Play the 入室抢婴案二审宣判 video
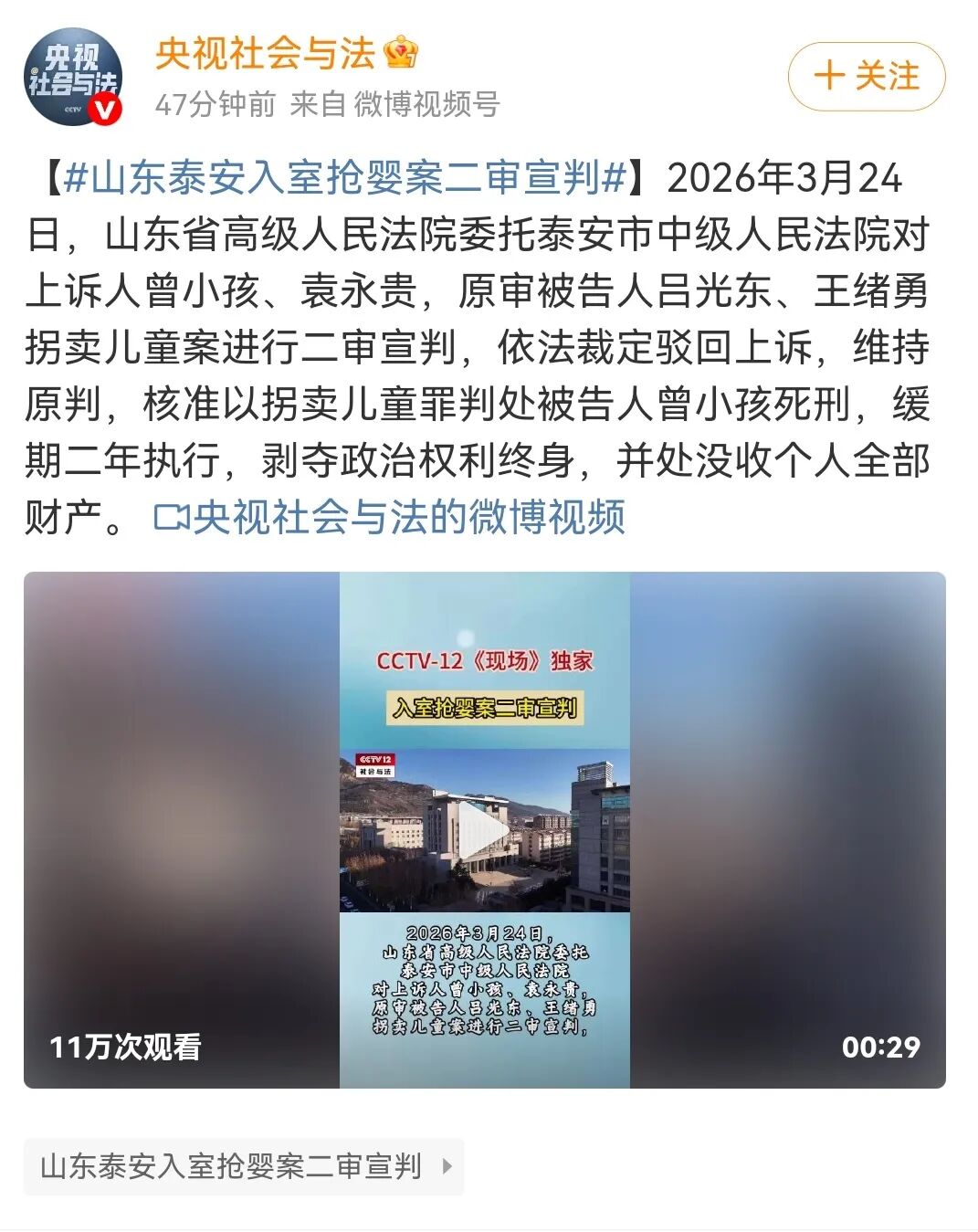Image resolution: width=978 pixels, height=1232 pixels. pyautogui.click(x=484, y=829)
